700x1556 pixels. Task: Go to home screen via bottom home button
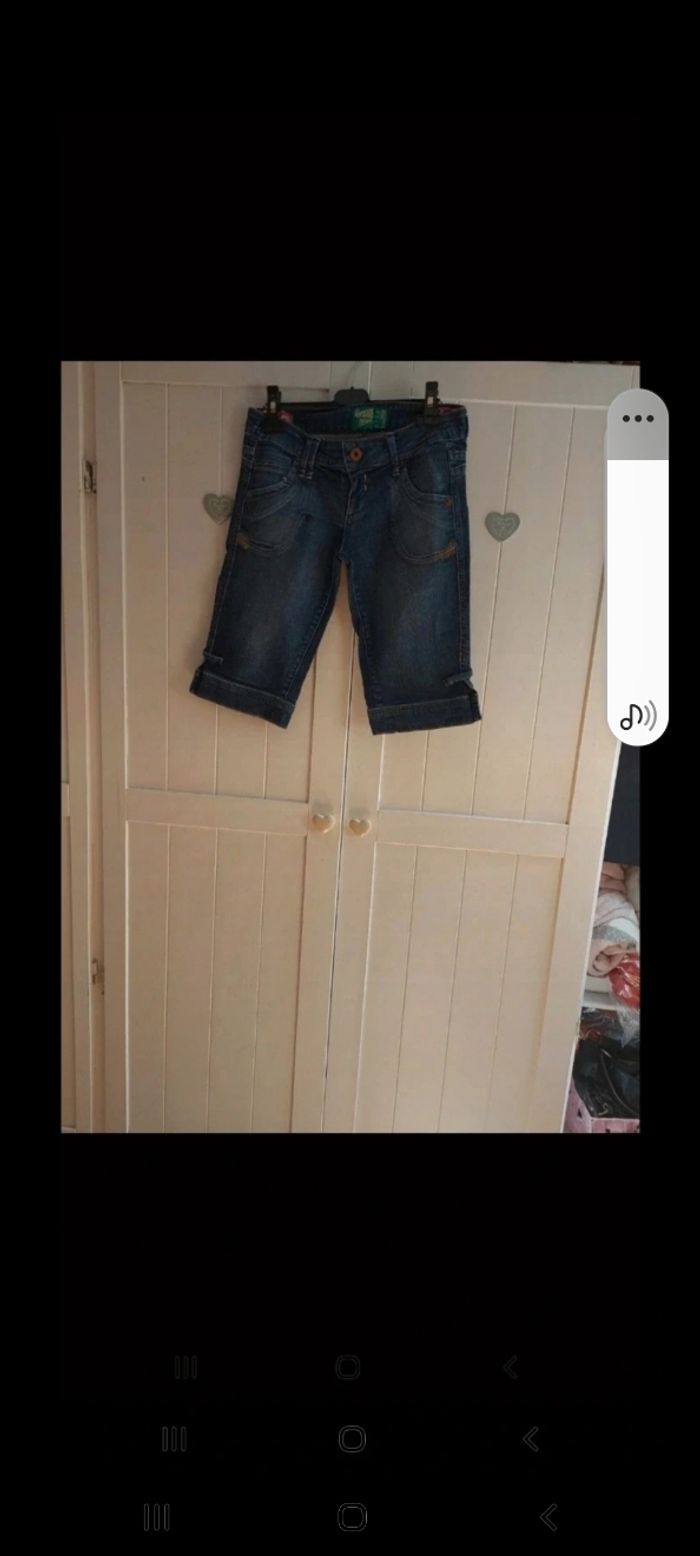pos(352,1517)
